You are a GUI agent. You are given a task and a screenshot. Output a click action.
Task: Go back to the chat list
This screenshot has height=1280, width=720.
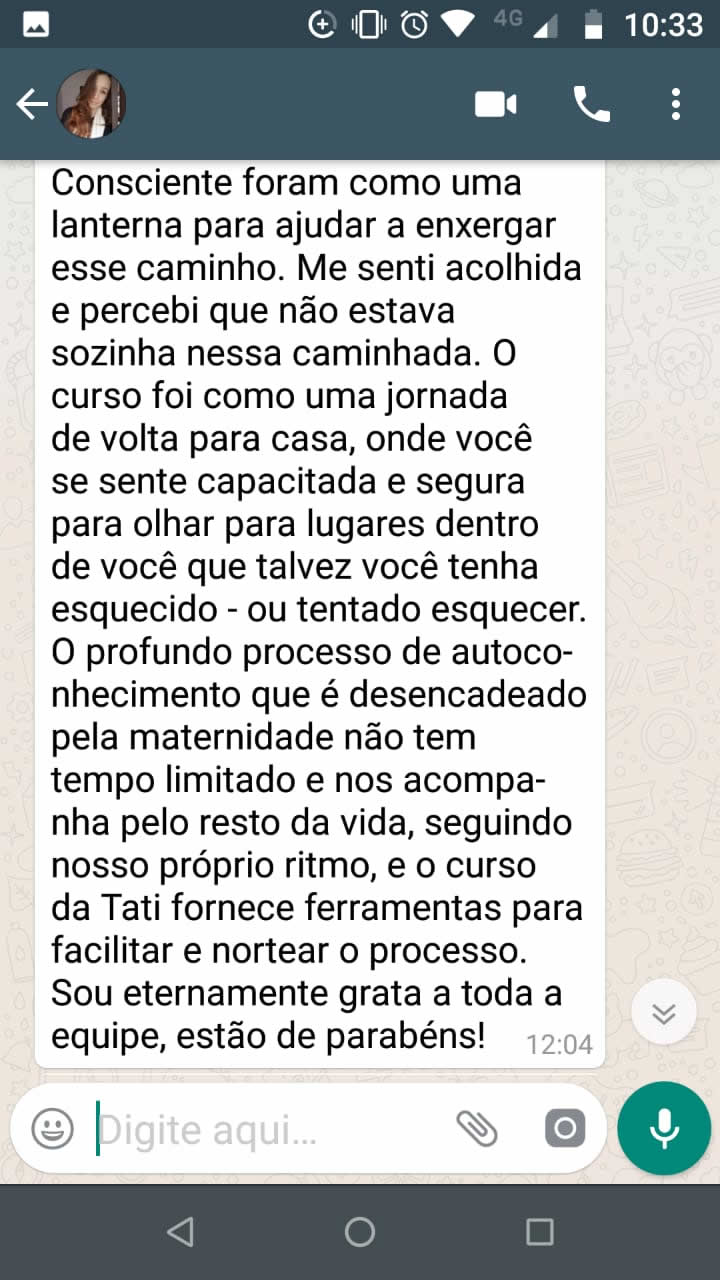tap(32, 104)
